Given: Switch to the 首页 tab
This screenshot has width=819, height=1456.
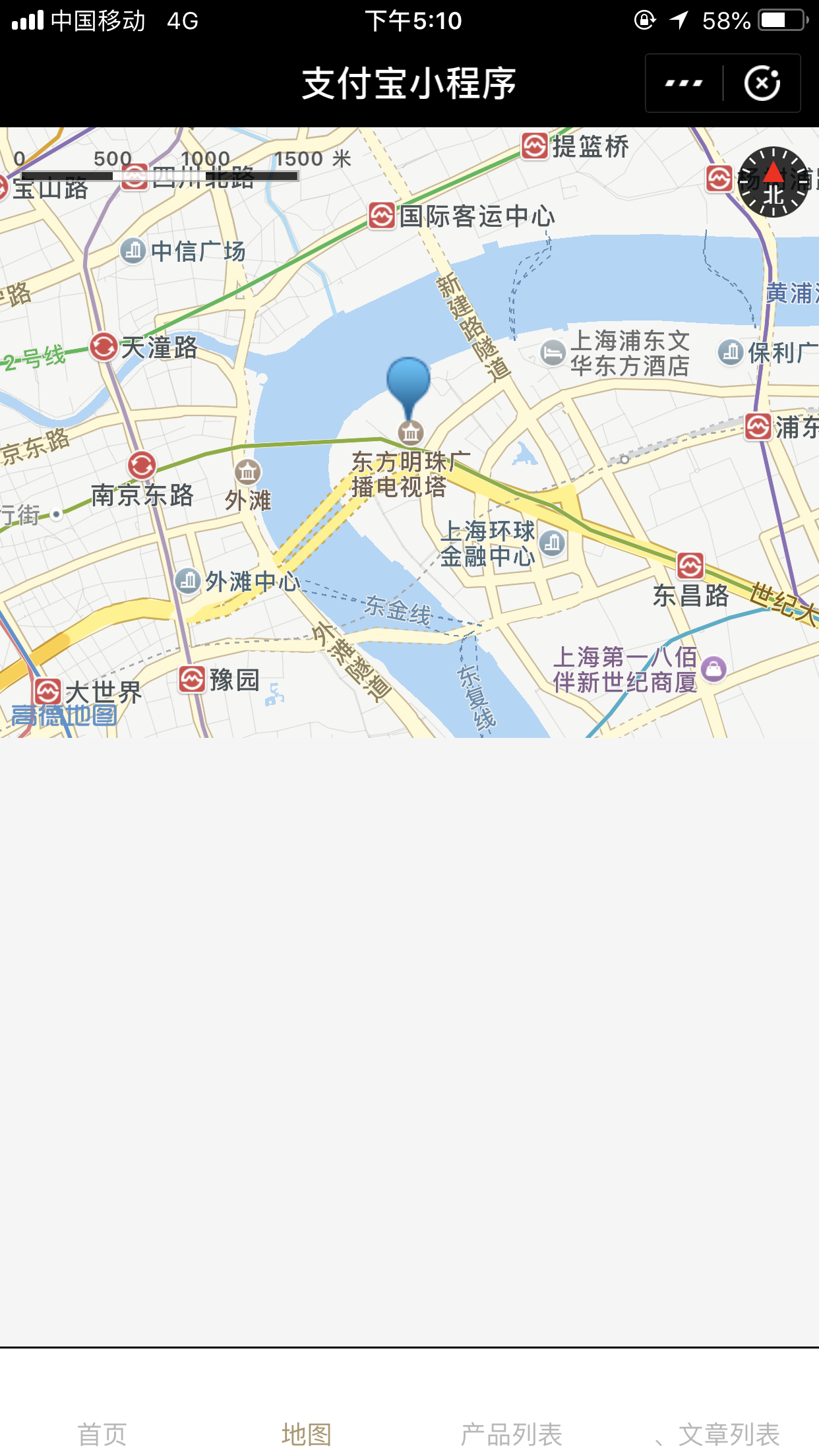Looking at the screenshot, I should [102, 1434].
